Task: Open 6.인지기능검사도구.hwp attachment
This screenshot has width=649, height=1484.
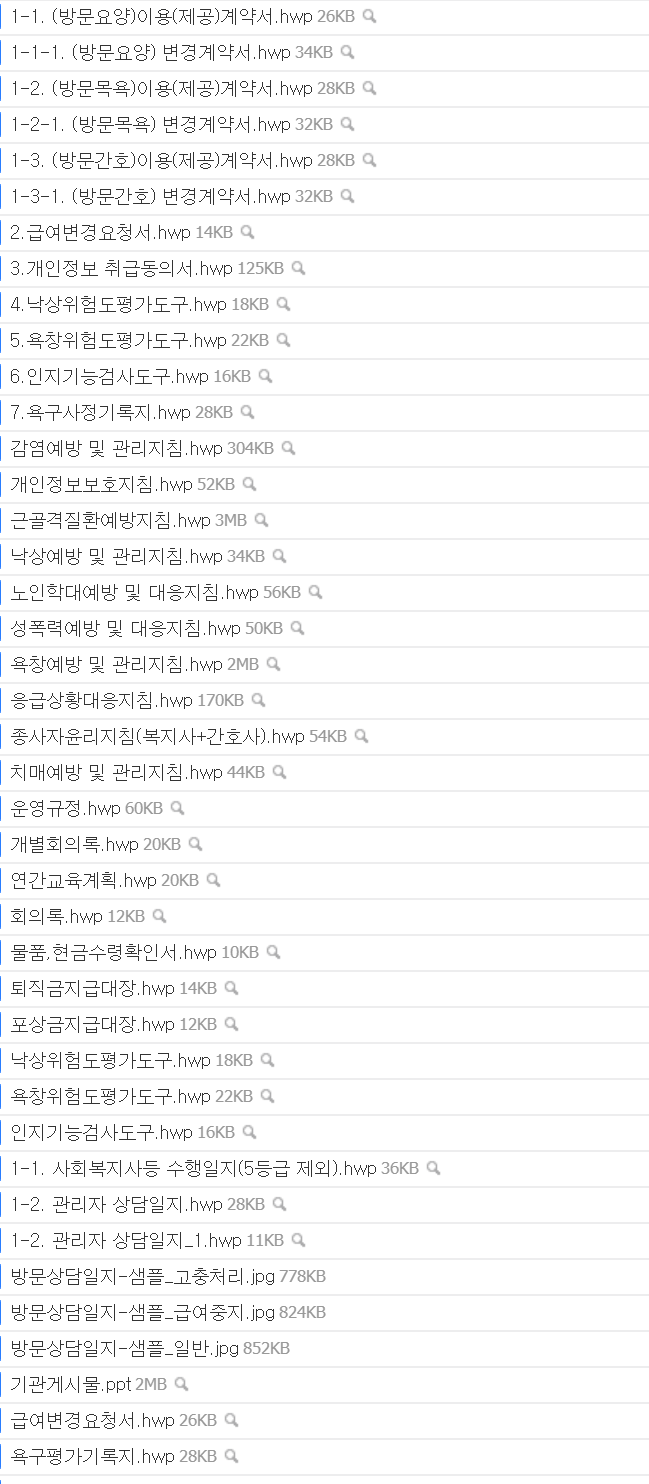Action: pos(110,376)
